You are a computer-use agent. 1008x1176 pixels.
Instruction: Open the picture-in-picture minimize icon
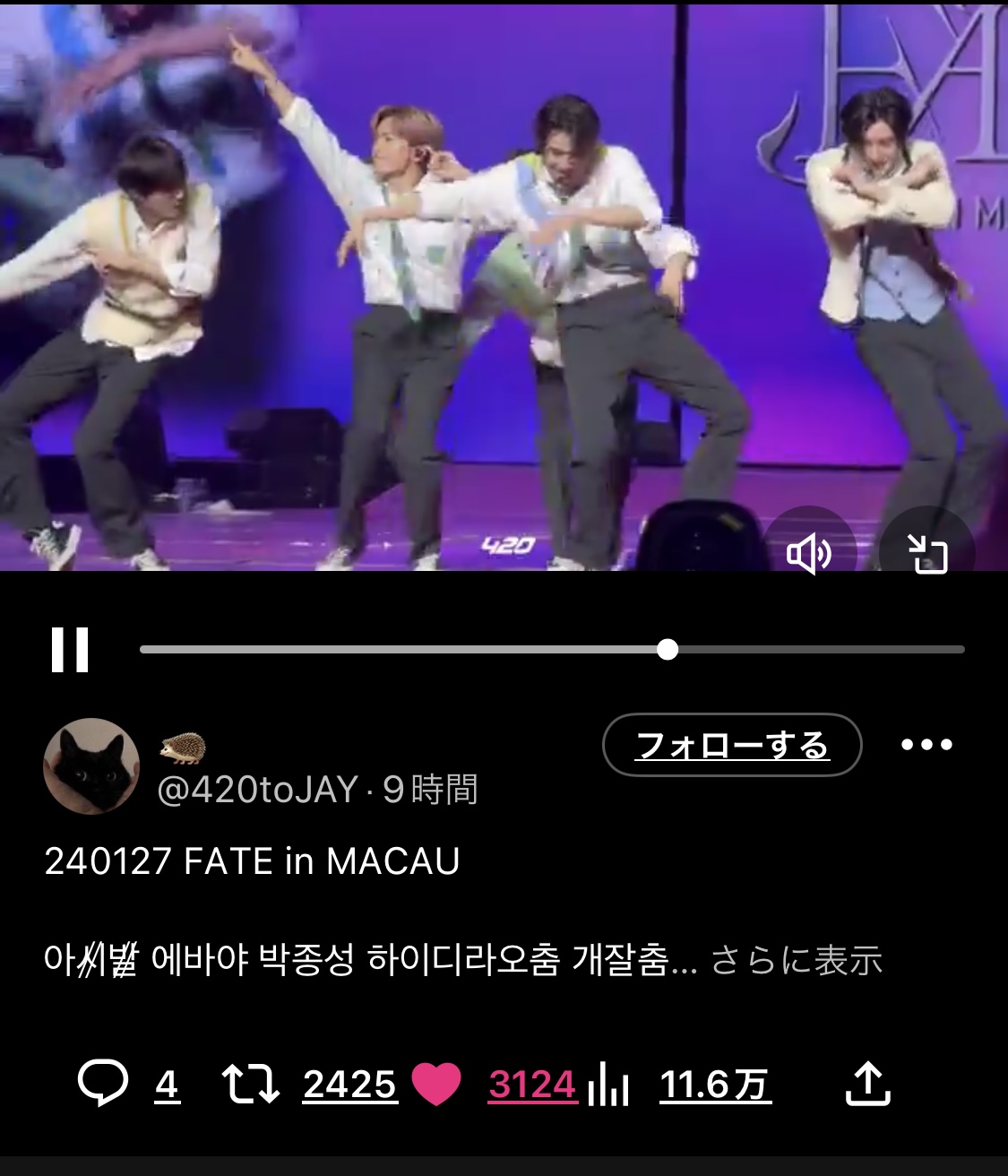click(x=927, y=554)
